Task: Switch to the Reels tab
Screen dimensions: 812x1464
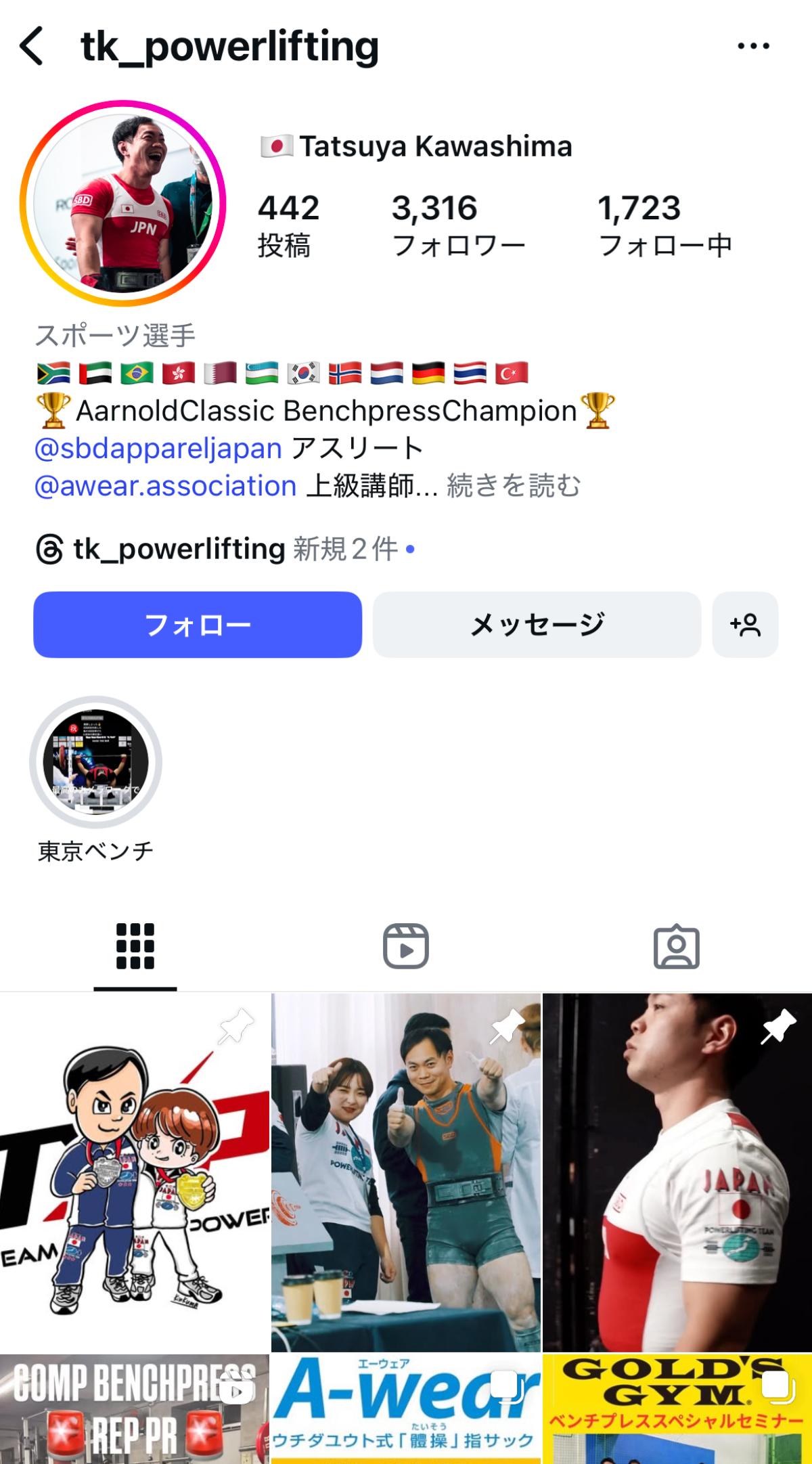Action: coord(405,946)
